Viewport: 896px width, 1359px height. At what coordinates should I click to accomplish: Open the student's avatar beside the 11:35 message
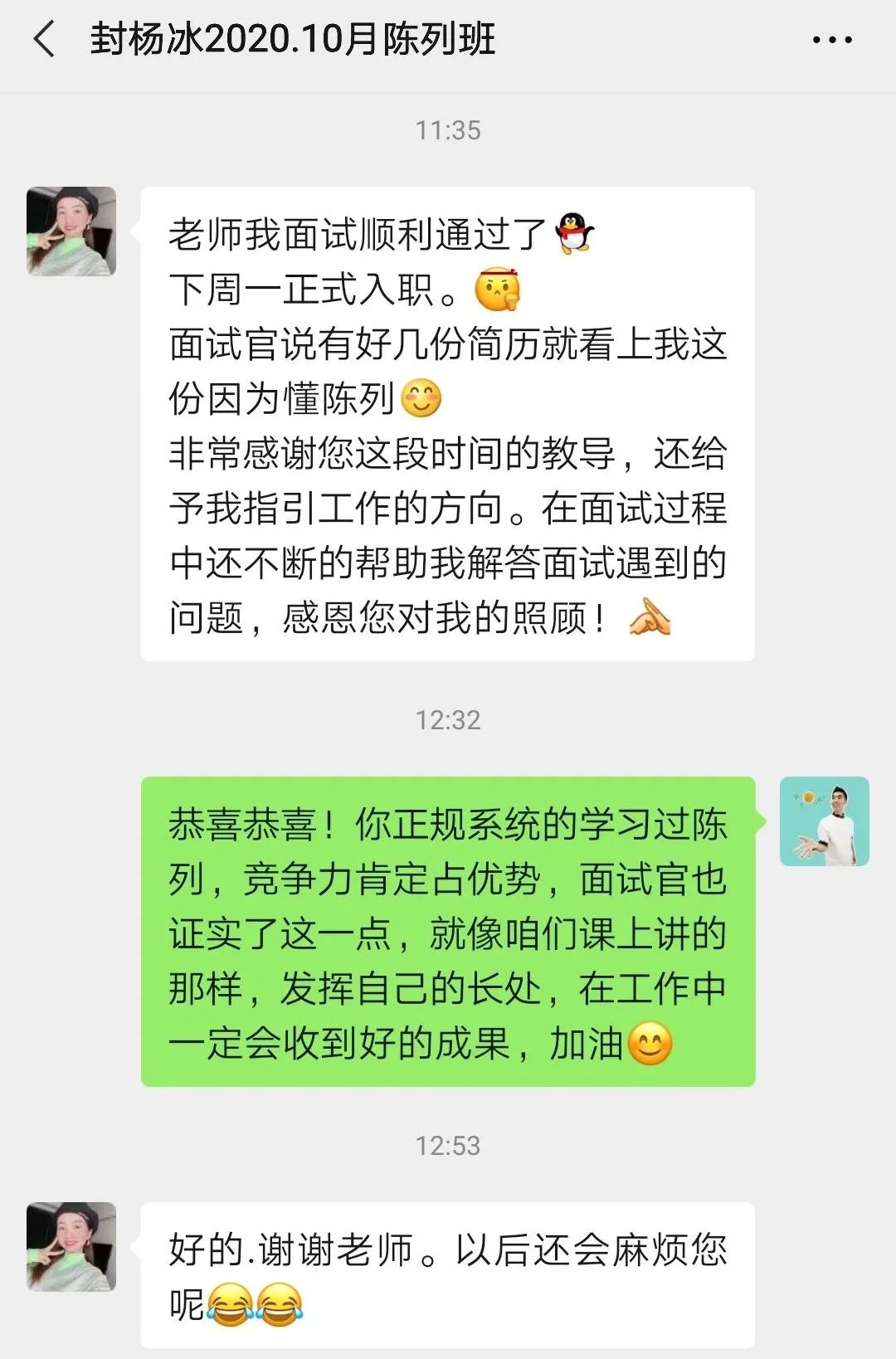(x=71, y=231)
